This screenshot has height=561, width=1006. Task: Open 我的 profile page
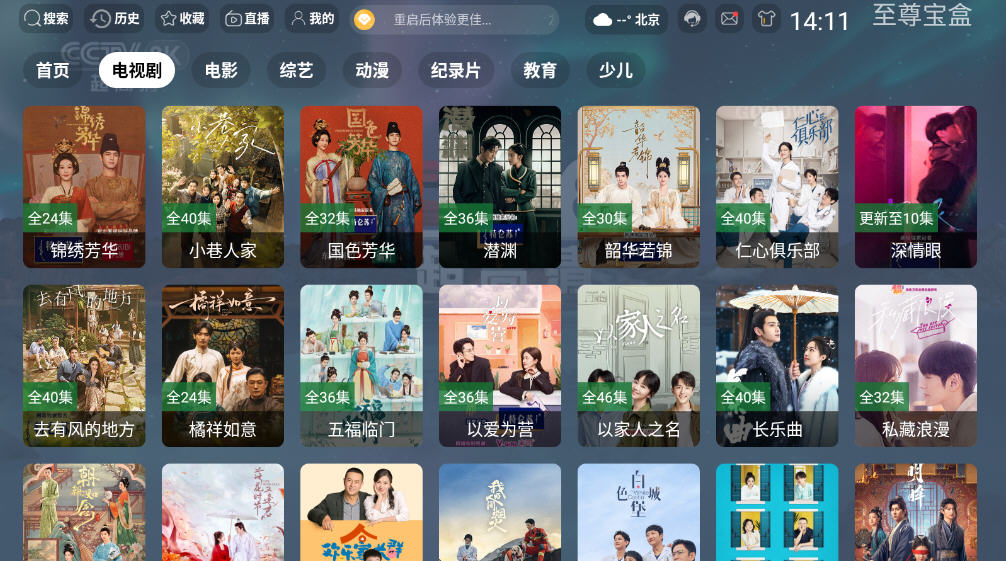(x=311, y=18)
